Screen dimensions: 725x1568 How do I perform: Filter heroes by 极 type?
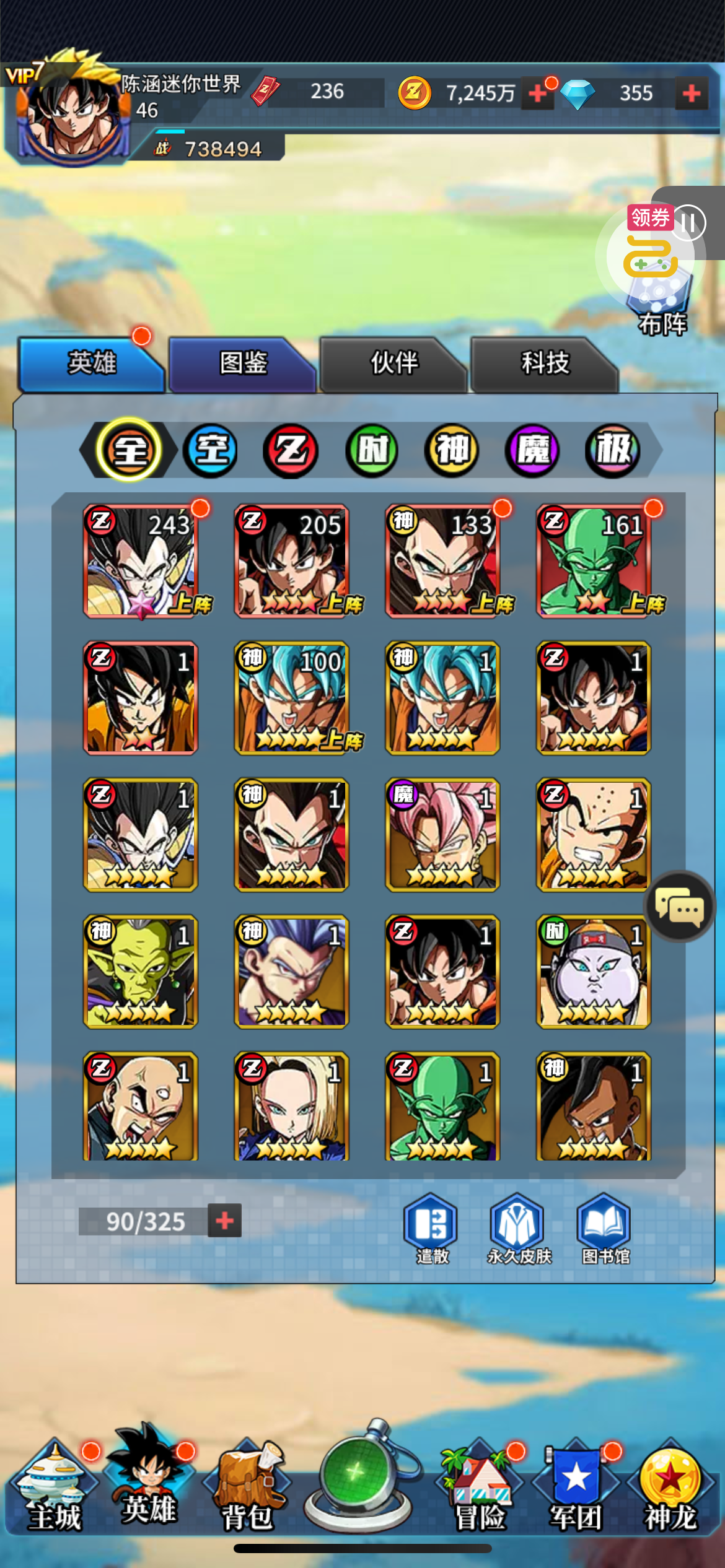pyautogui.click(x=613, y=450)
